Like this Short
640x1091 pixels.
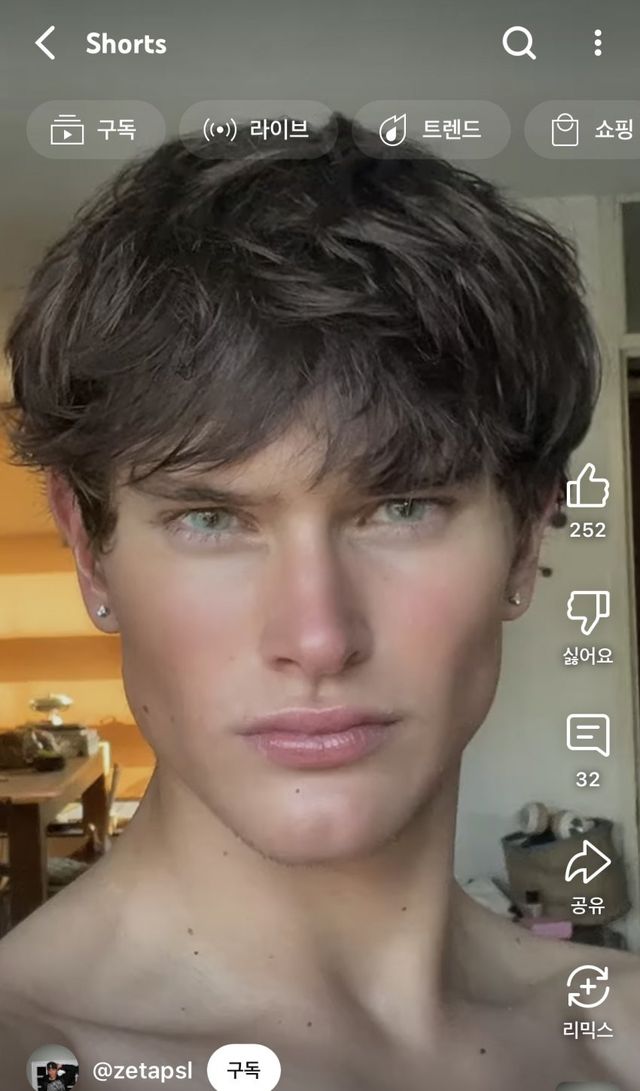(587, 487)
